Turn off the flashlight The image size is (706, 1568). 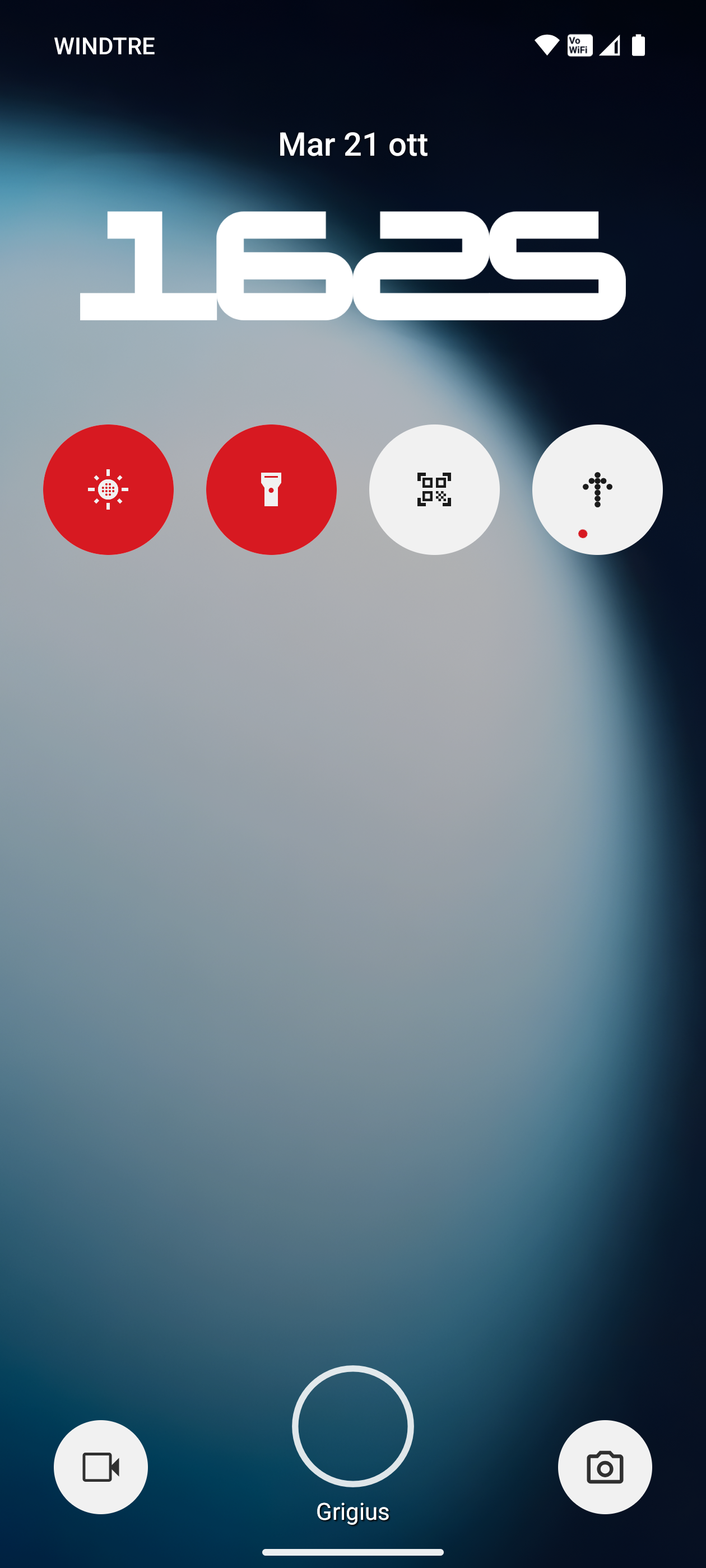271,489
